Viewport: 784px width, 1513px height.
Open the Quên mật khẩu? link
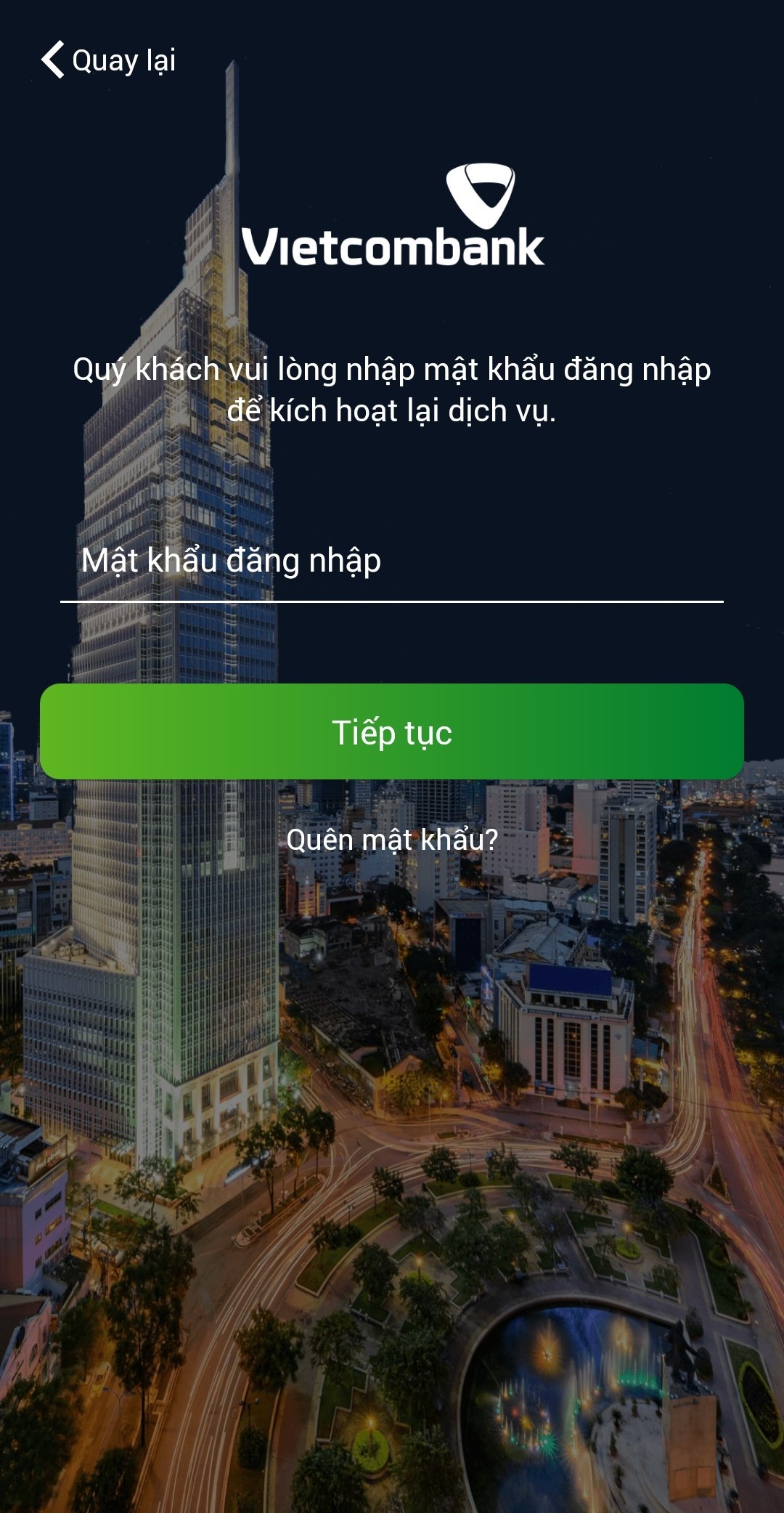(392, 840)
